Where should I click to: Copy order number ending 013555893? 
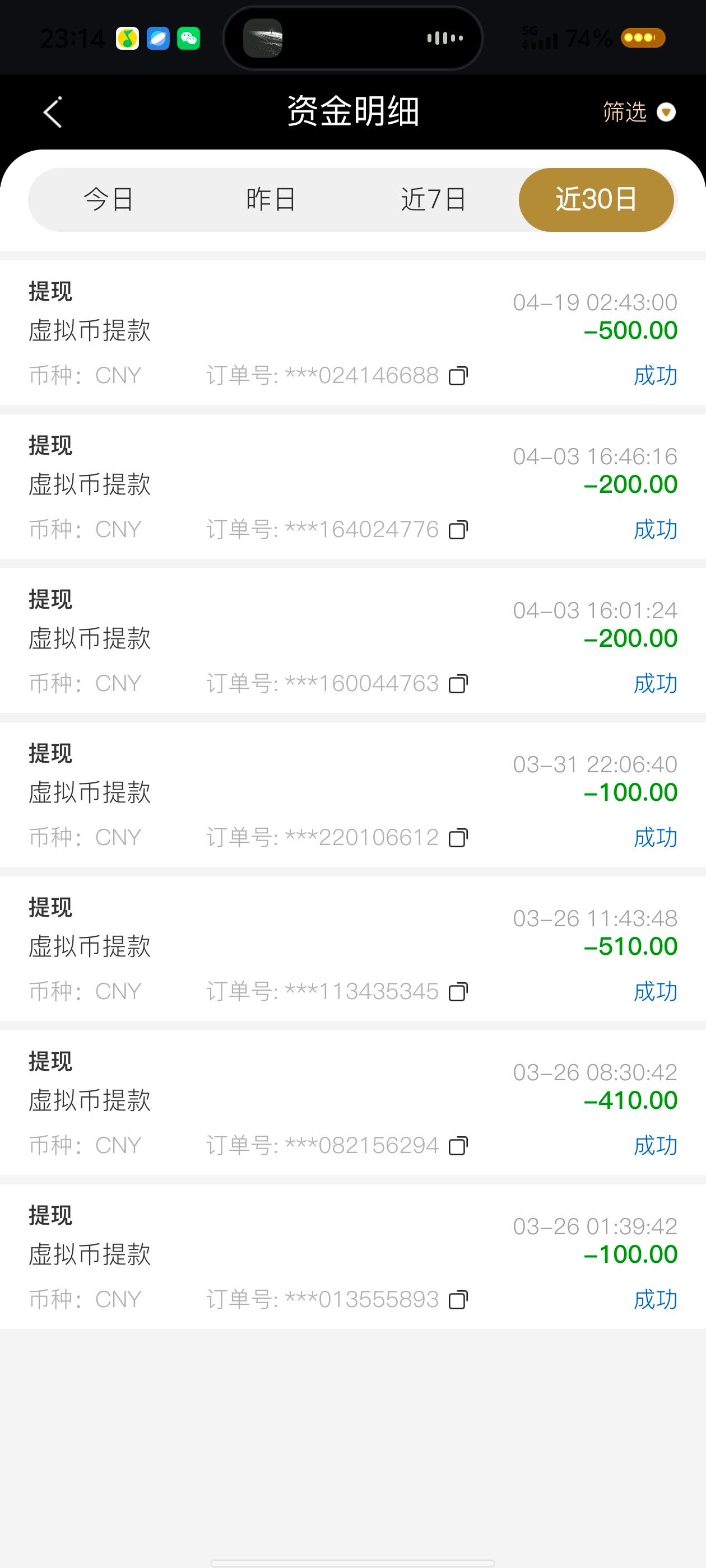coord(458,1300)
